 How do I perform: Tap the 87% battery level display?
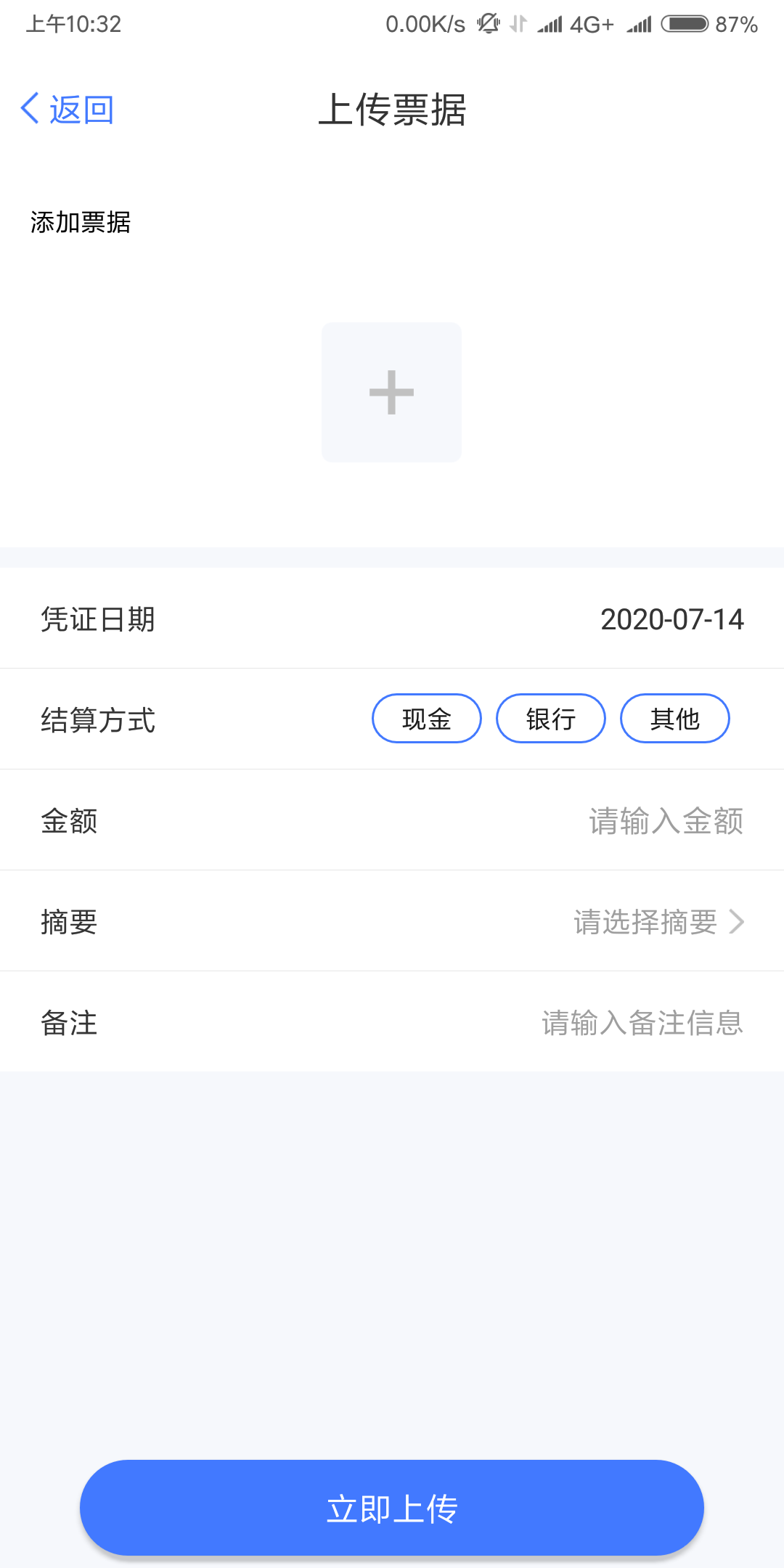click(736, 24)
